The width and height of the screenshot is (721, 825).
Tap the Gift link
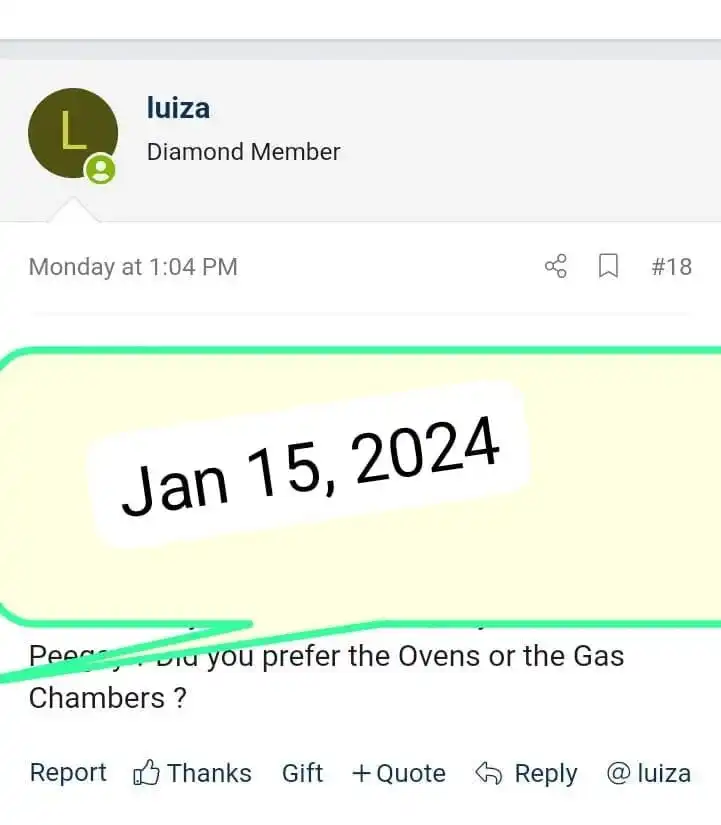pos(302,773)
